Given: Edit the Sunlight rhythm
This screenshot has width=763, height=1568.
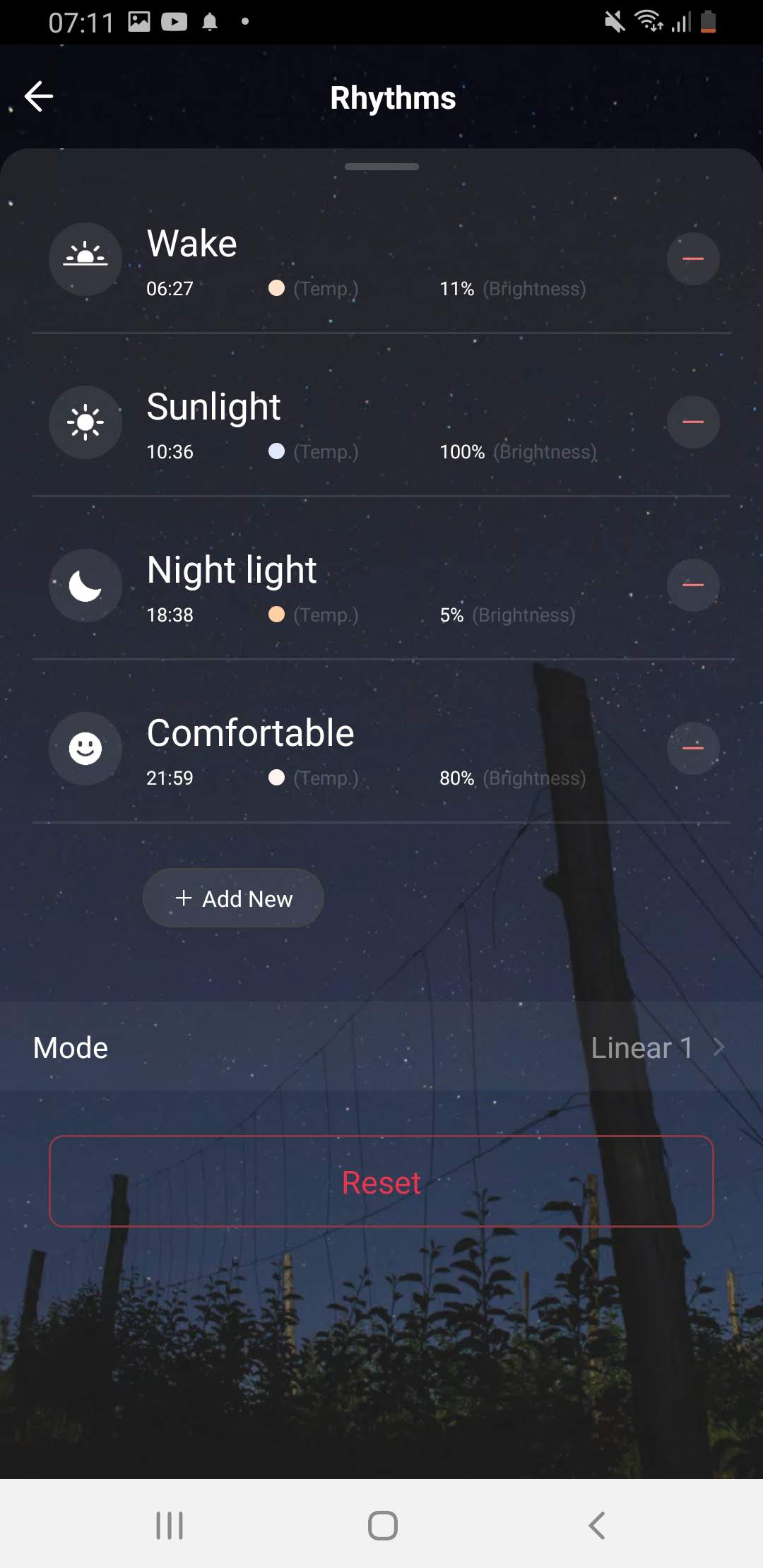Looking at the screenshot, I should point(353,424).
